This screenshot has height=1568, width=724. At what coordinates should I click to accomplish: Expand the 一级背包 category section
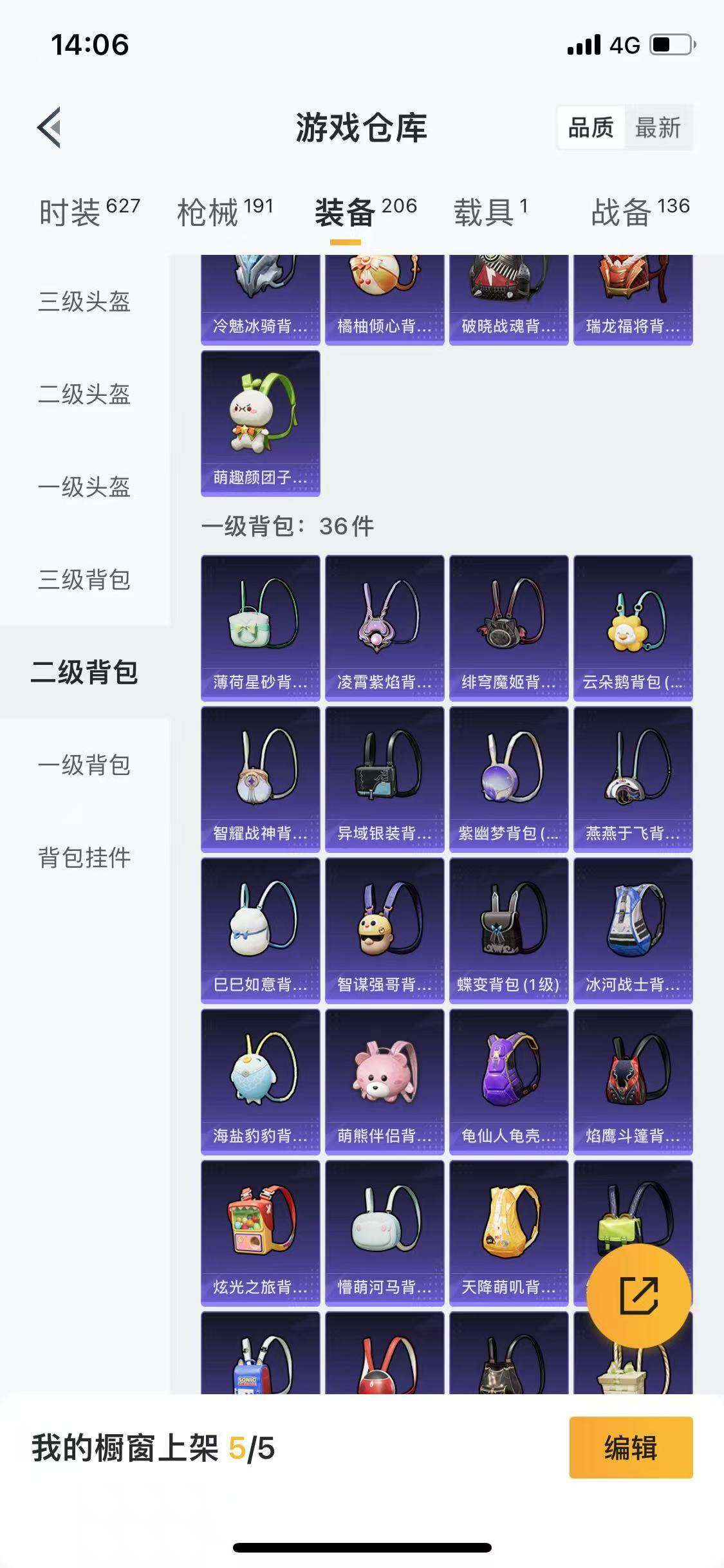point(84,765)
